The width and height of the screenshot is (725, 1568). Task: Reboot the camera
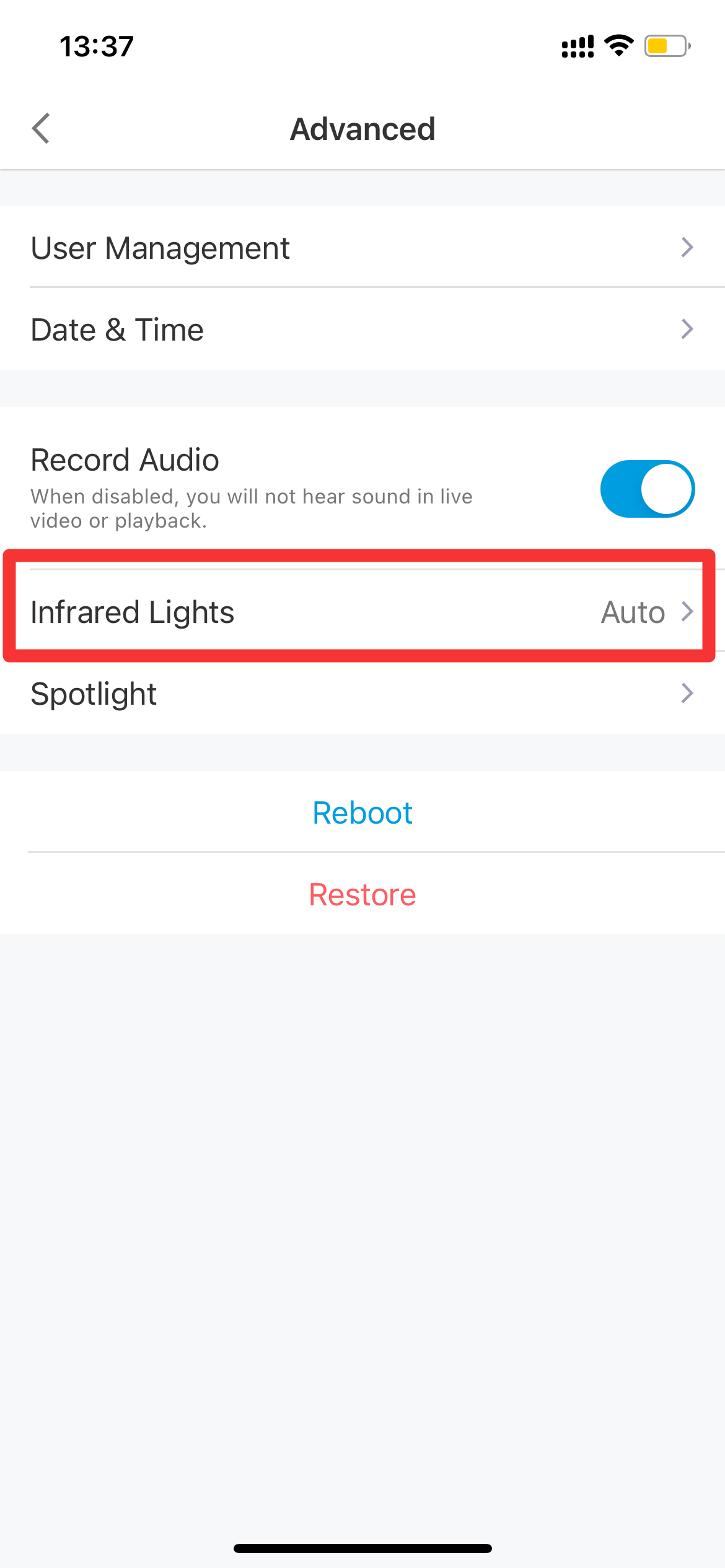(x=362, y=812)
